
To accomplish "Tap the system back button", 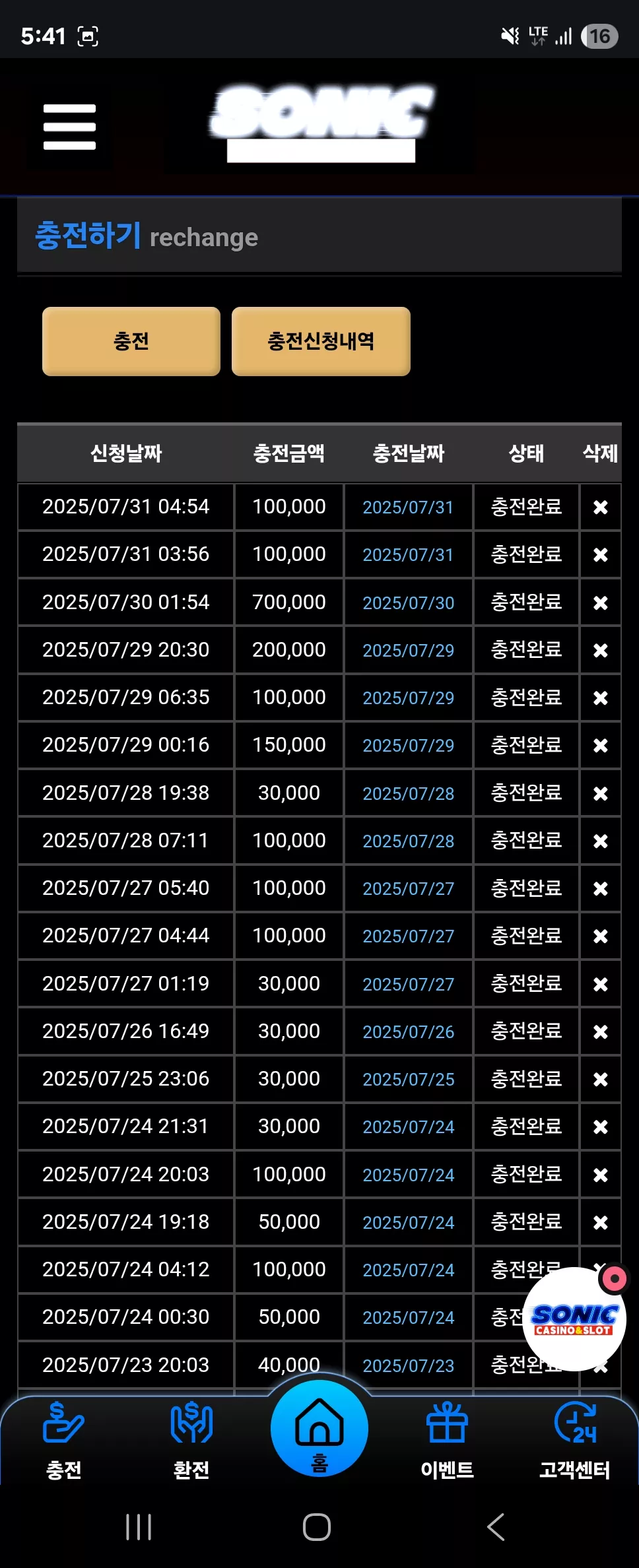I will pyautogui.click(x=496, y=1527).
